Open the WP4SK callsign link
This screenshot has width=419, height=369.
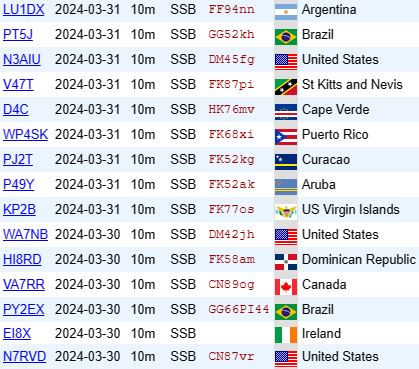pos(25,134)
